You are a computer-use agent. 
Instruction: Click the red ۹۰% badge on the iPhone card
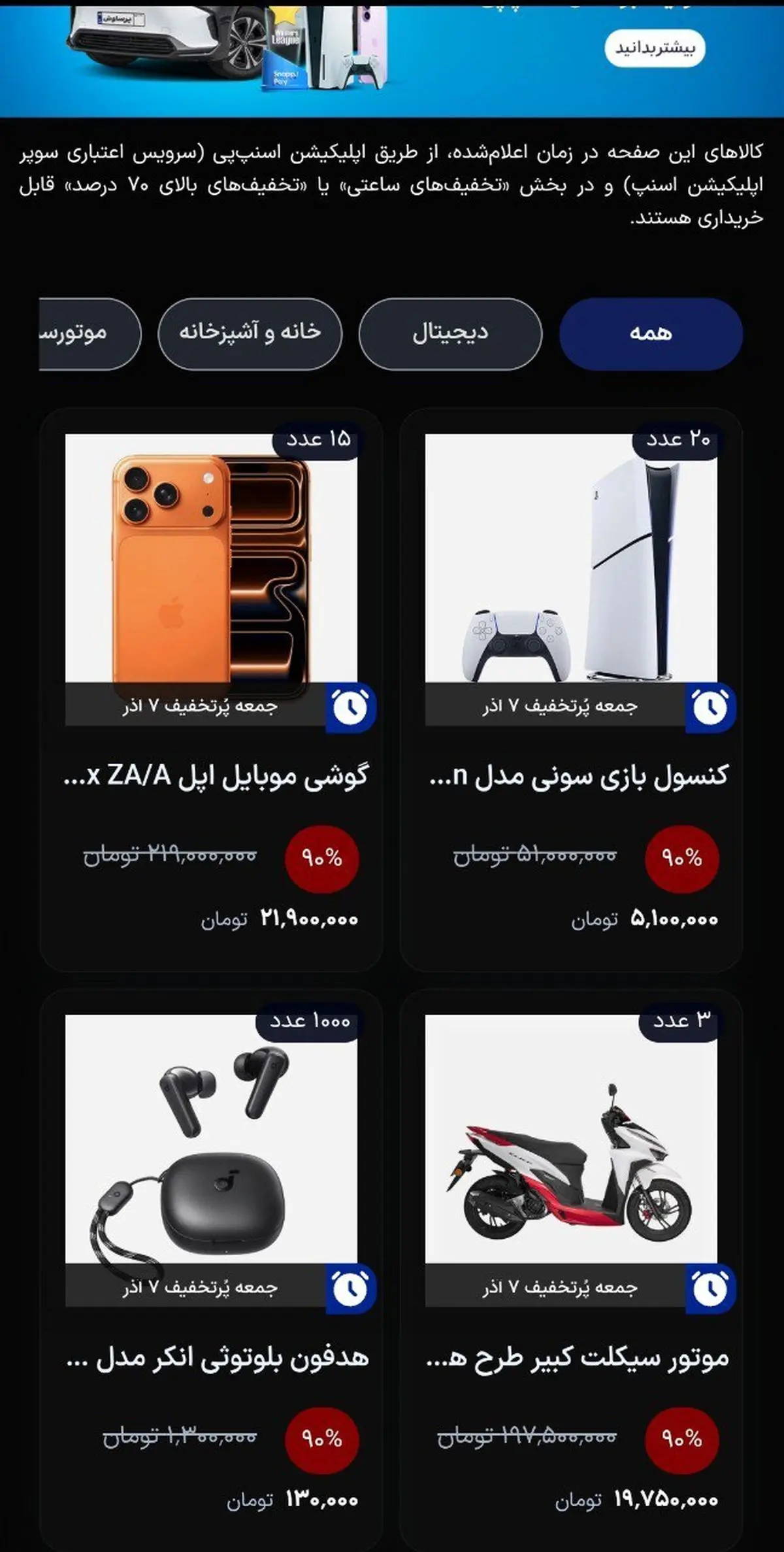click(x=320, y=858)
